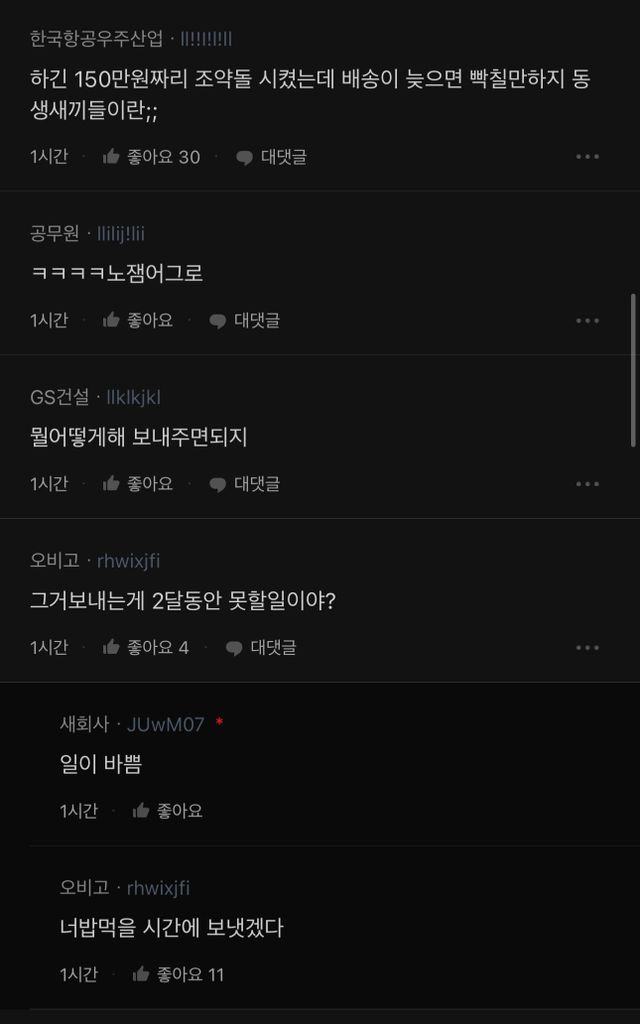Open more options on 한국항공우주산업 comment
The height and width of the screenshot is (1024, 640).
[588, 157]
